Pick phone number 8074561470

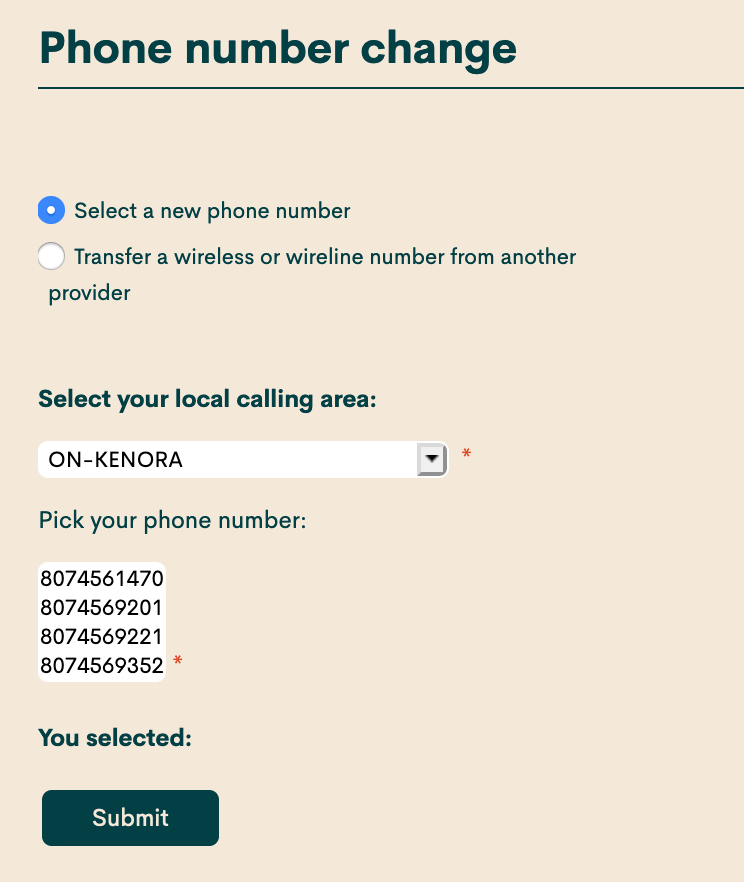101,577
